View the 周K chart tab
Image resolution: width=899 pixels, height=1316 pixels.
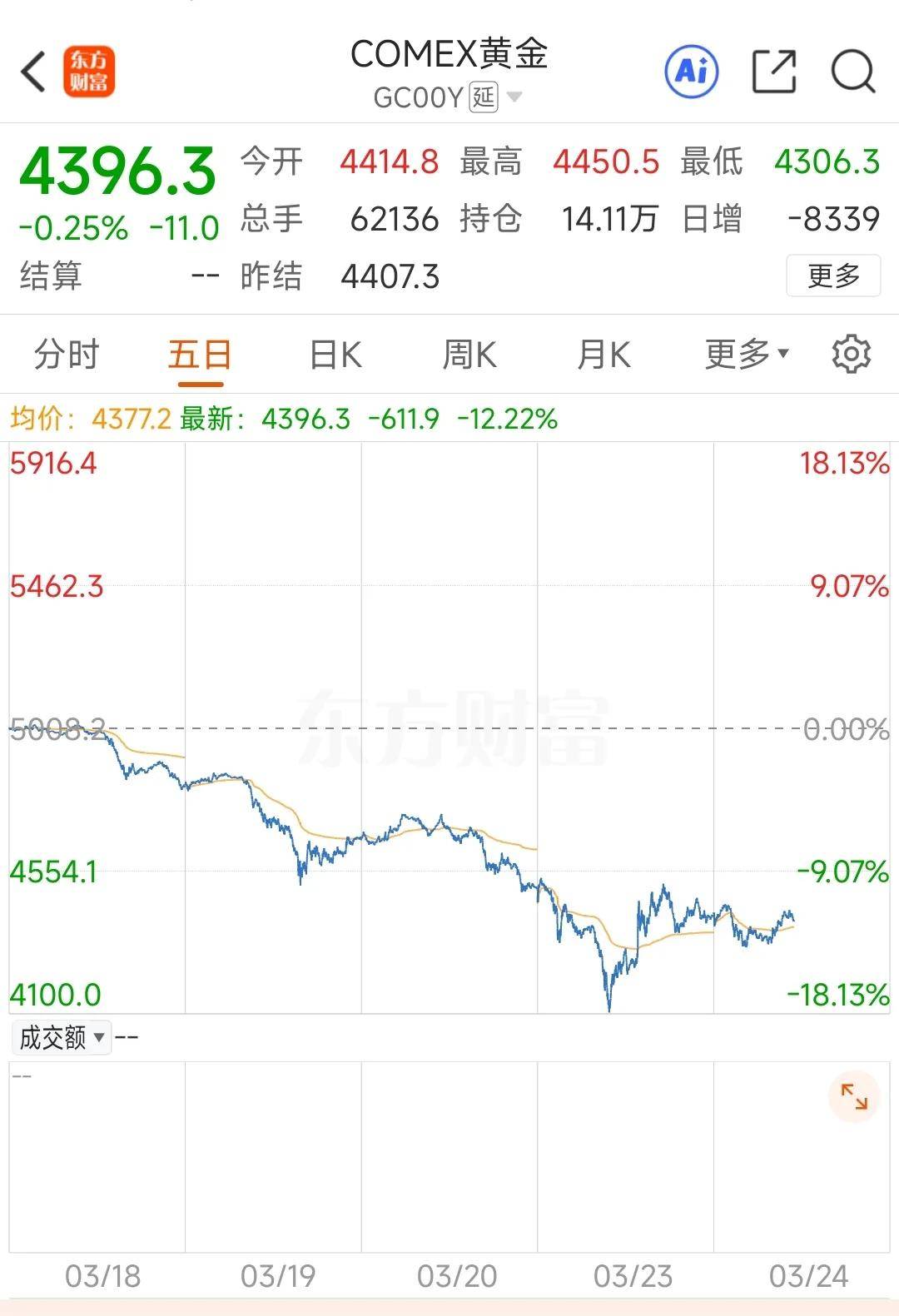click(469, 355)
